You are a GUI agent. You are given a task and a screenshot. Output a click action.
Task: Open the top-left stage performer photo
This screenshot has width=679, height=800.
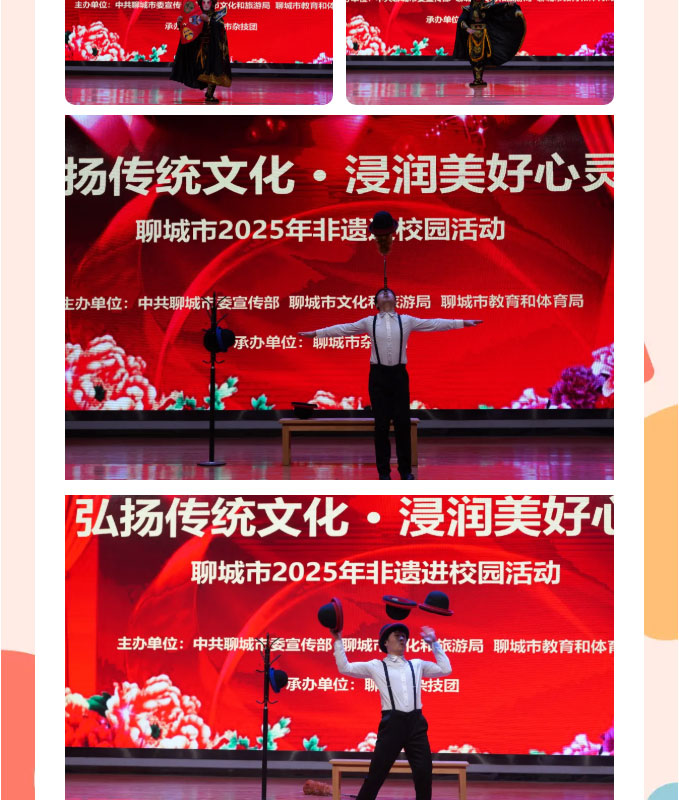[x=199, y=52]
